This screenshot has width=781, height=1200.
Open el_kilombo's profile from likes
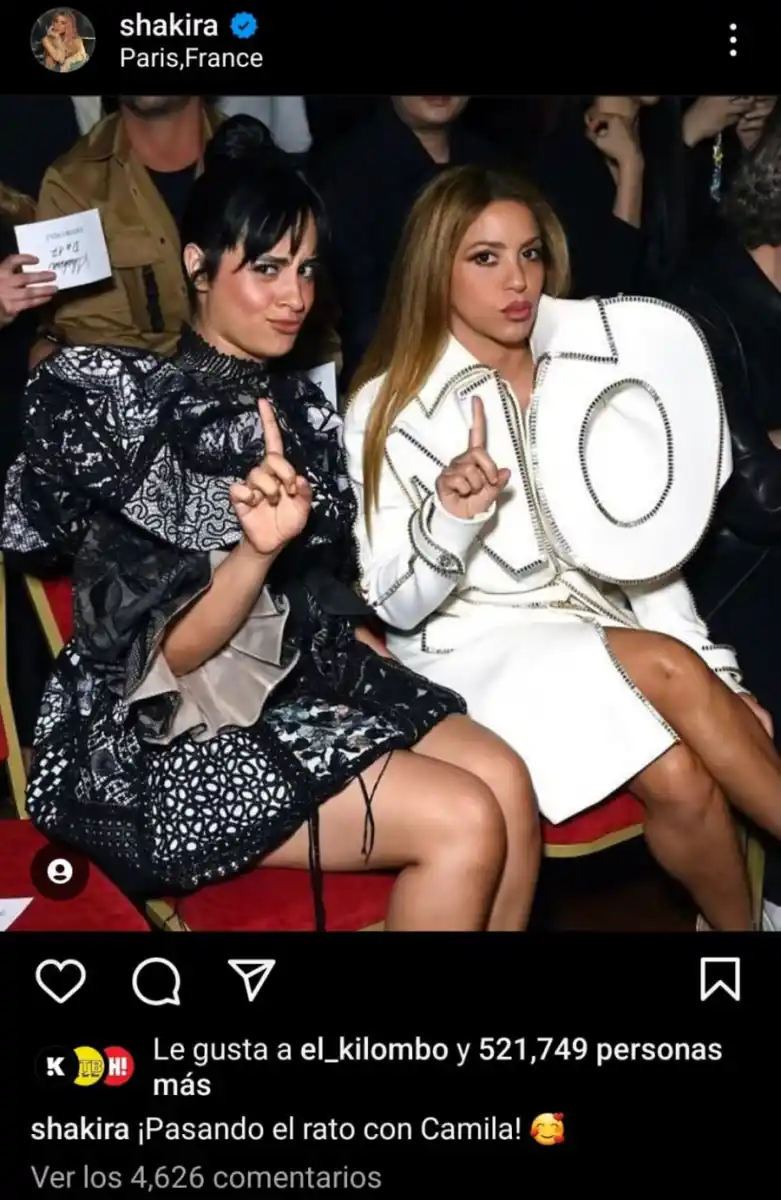click(374, 1050)
